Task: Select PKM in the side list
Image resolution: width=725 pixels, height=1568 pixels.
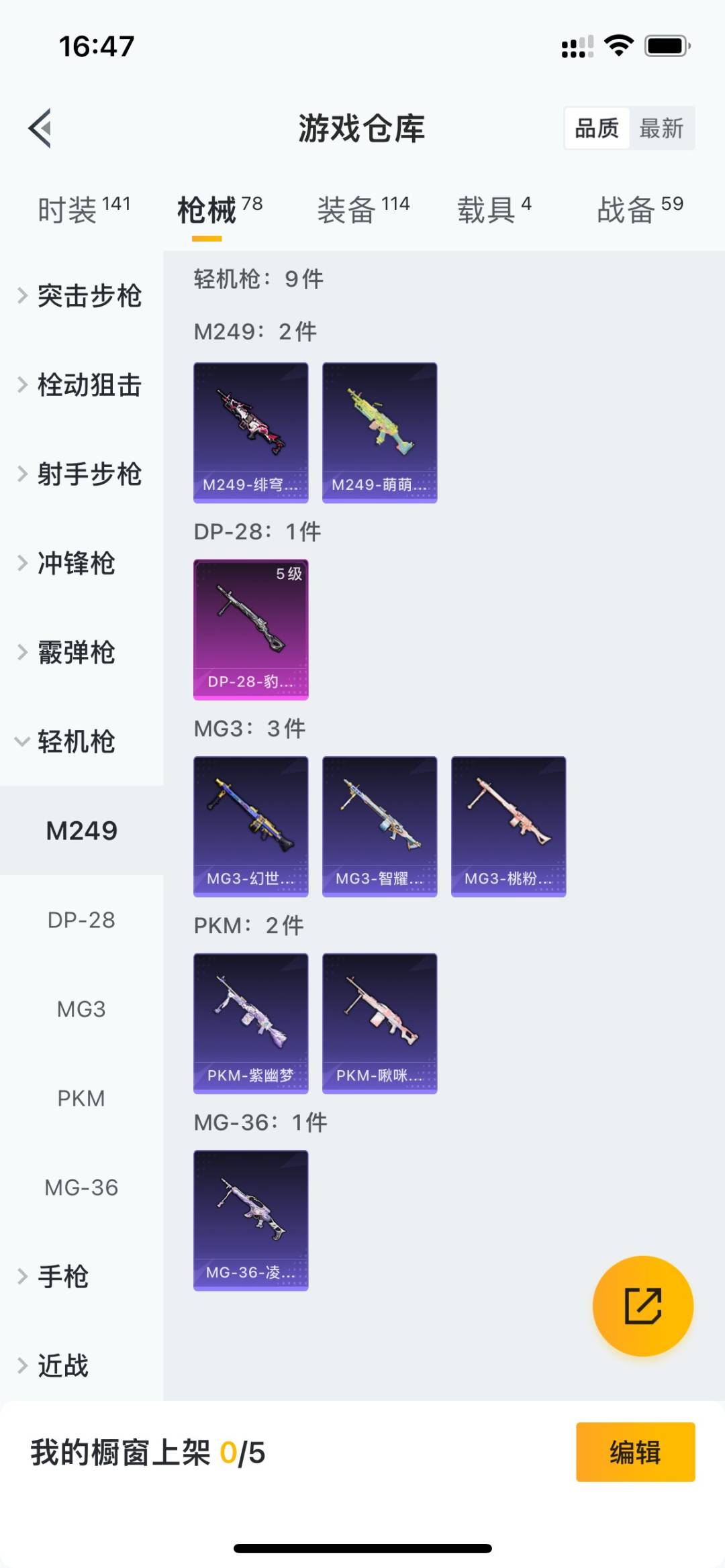Action: click(81, 1098)
